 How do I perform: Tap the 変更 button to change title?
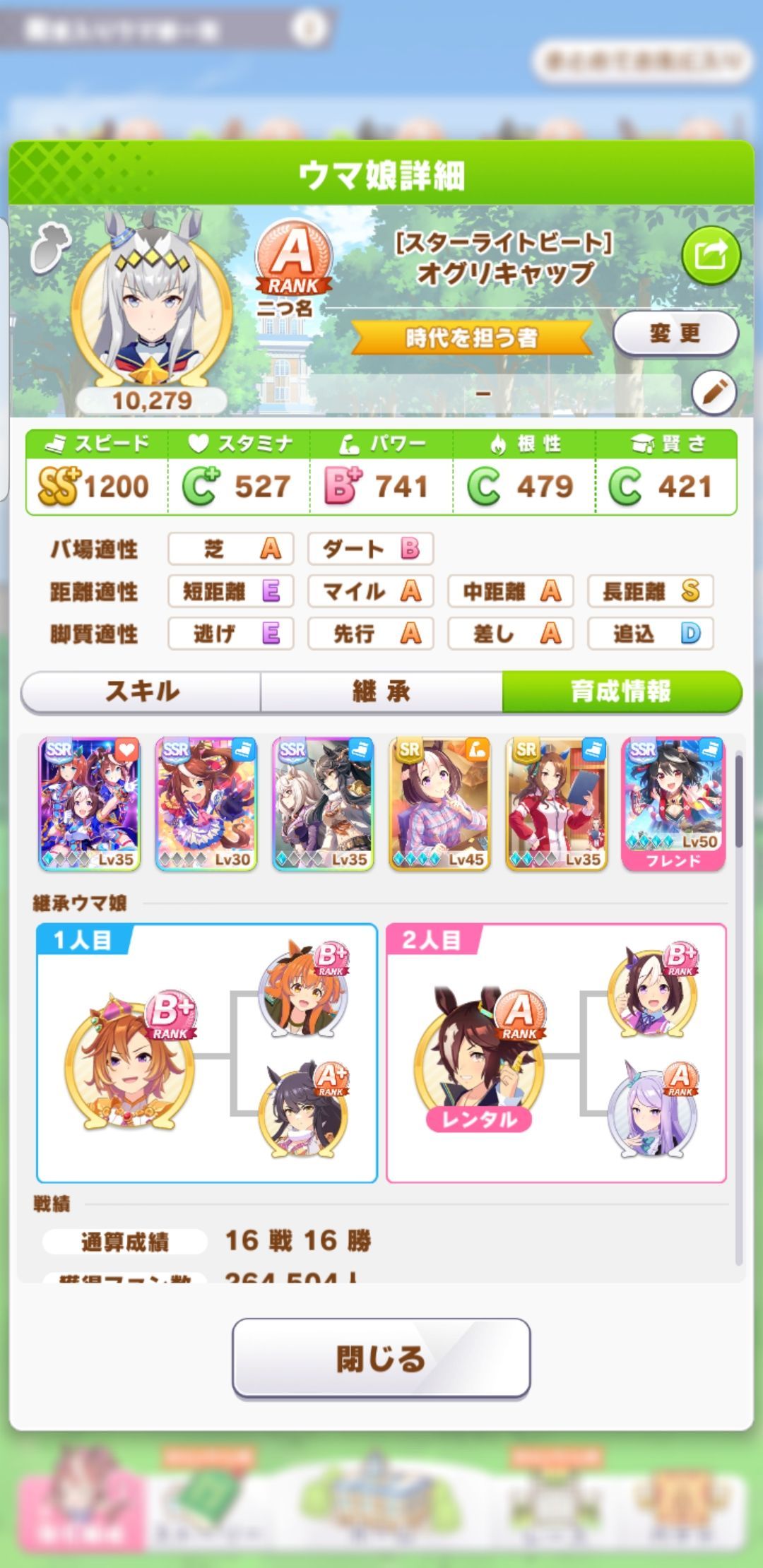[x=675, y=333]
